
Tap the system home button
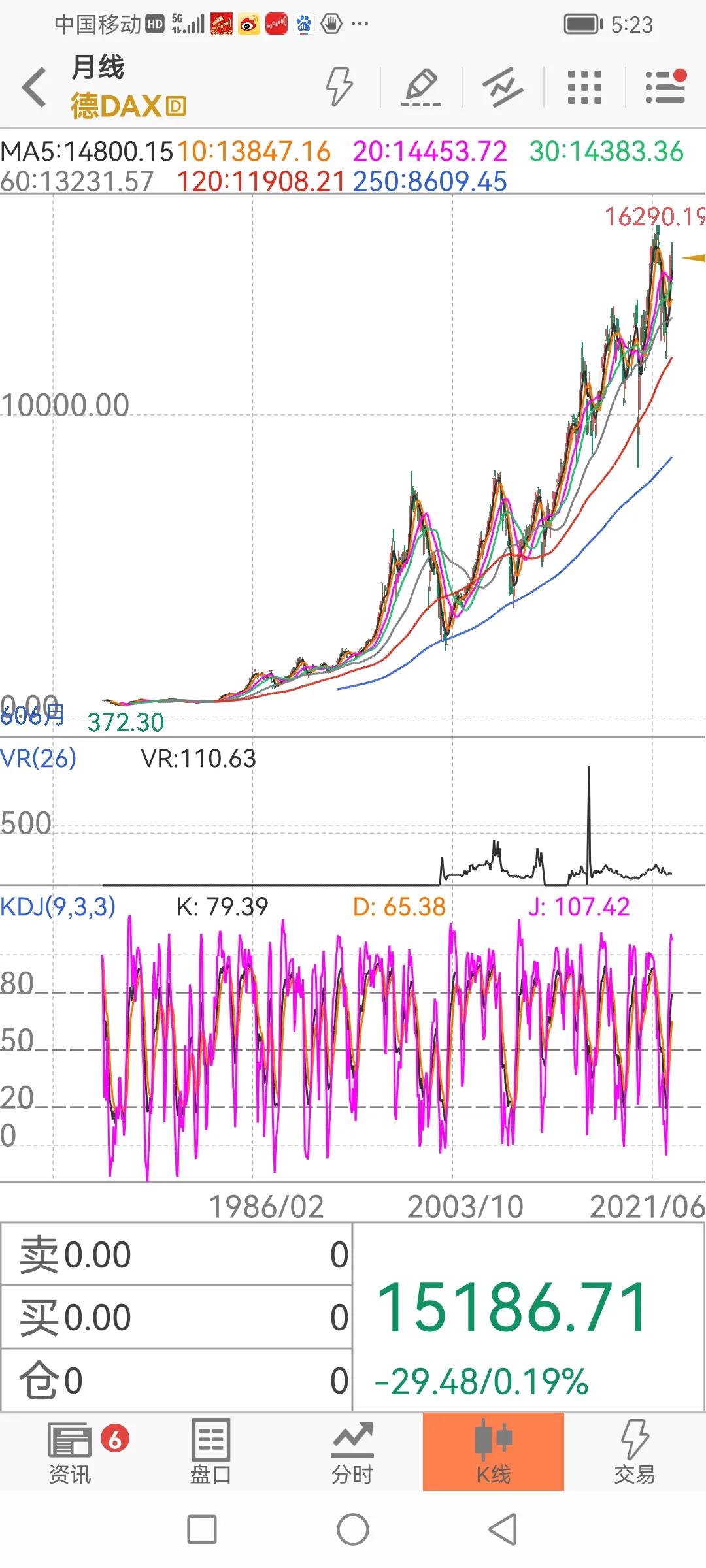pyautogui.click(x=353, y=1530)
